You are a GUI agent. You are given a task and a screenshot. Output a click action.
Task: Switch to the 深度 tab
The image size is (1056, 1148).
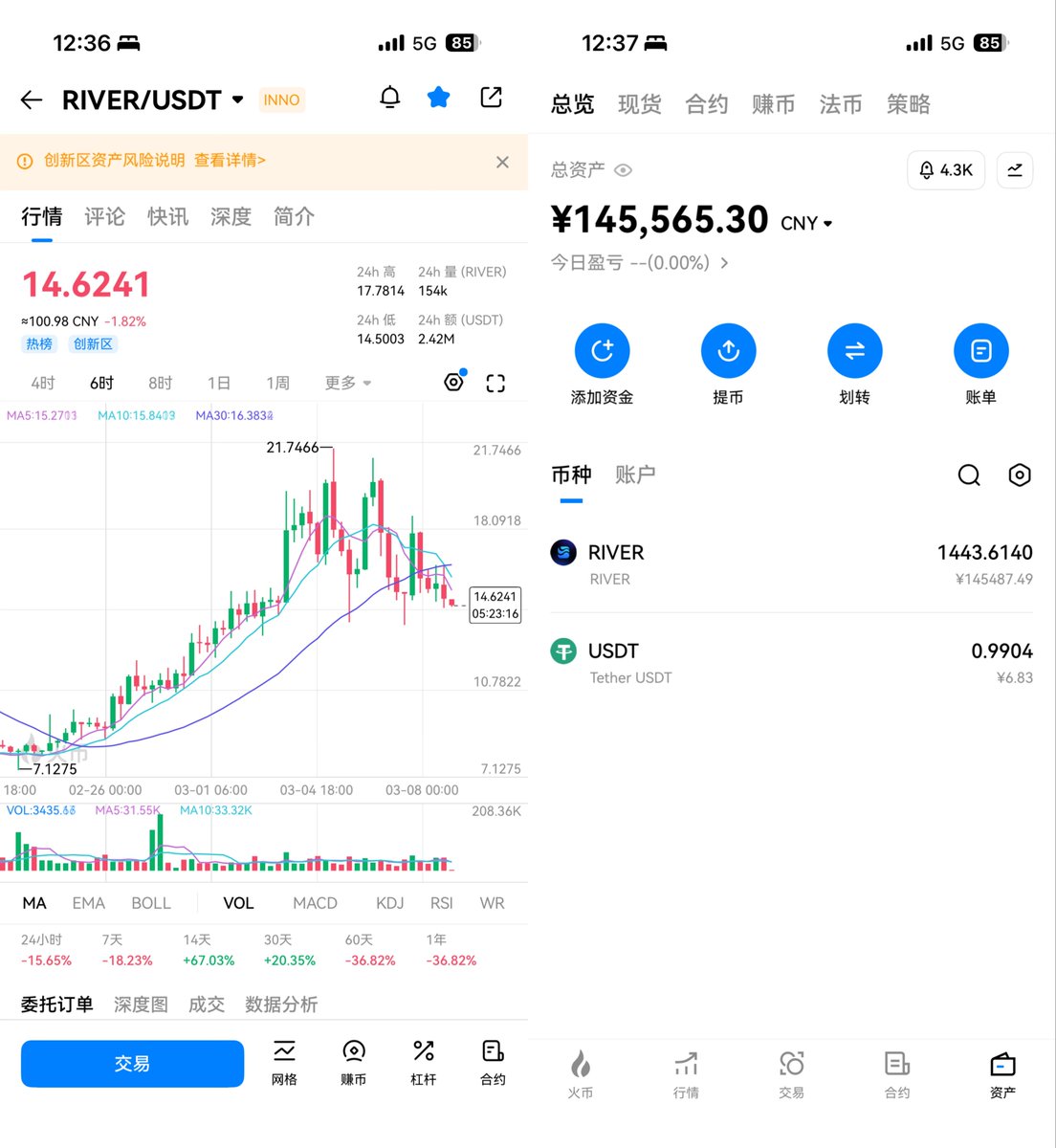click(x=231, y=217)
